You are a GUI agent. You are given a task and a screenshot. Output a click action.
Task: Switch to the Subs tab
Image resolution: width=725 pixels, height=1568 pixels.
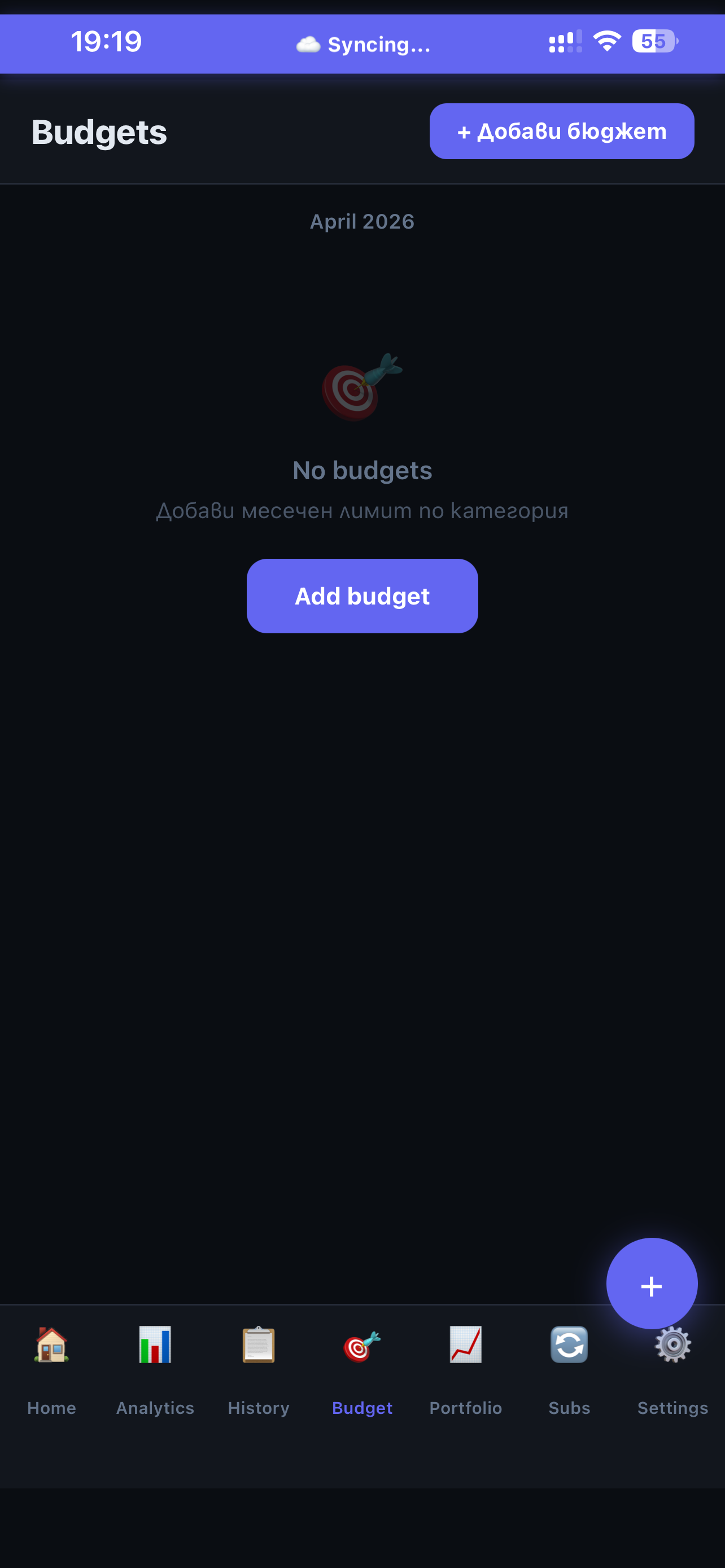[569, 1369]
